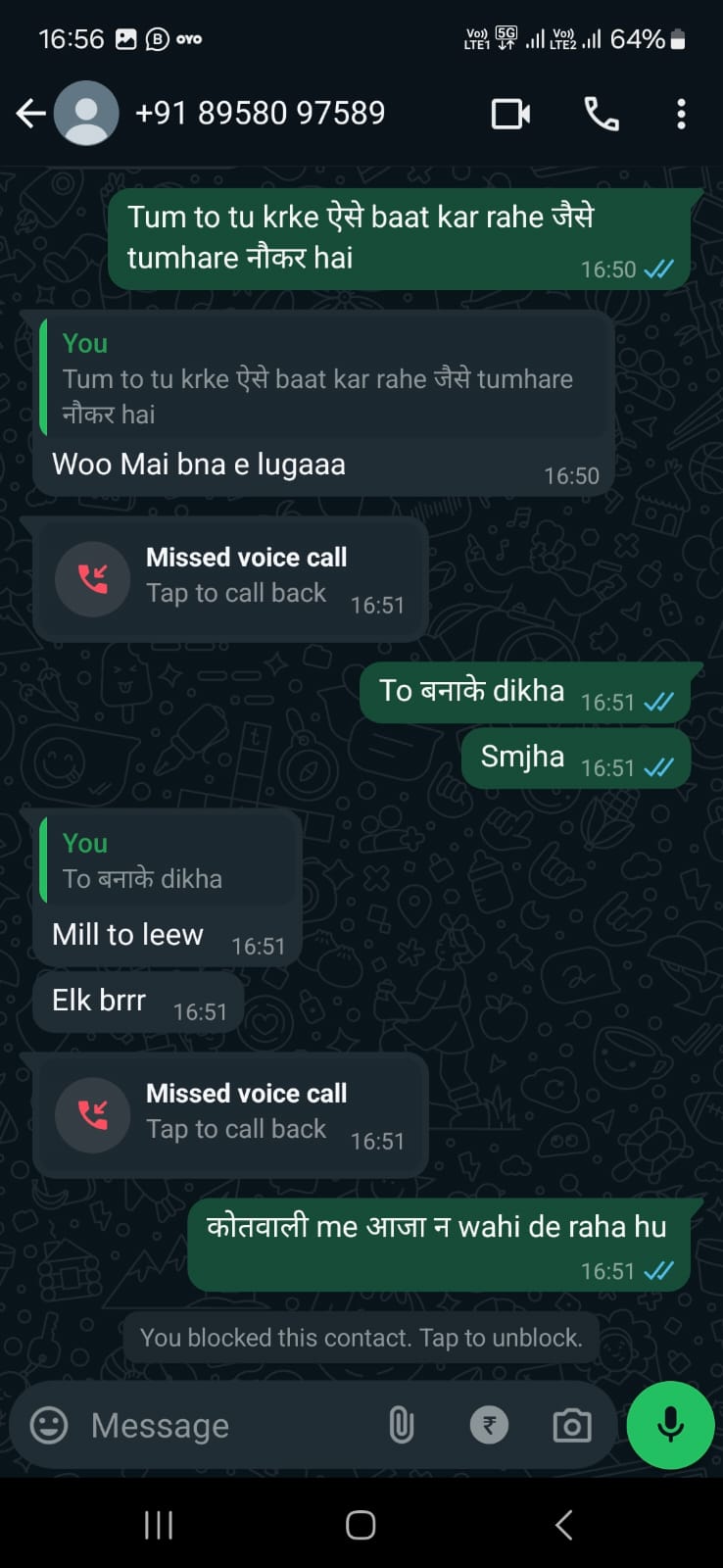Tap blocked notice to unblock contact
The image size is (723, 1568).
pos(361,1338)
